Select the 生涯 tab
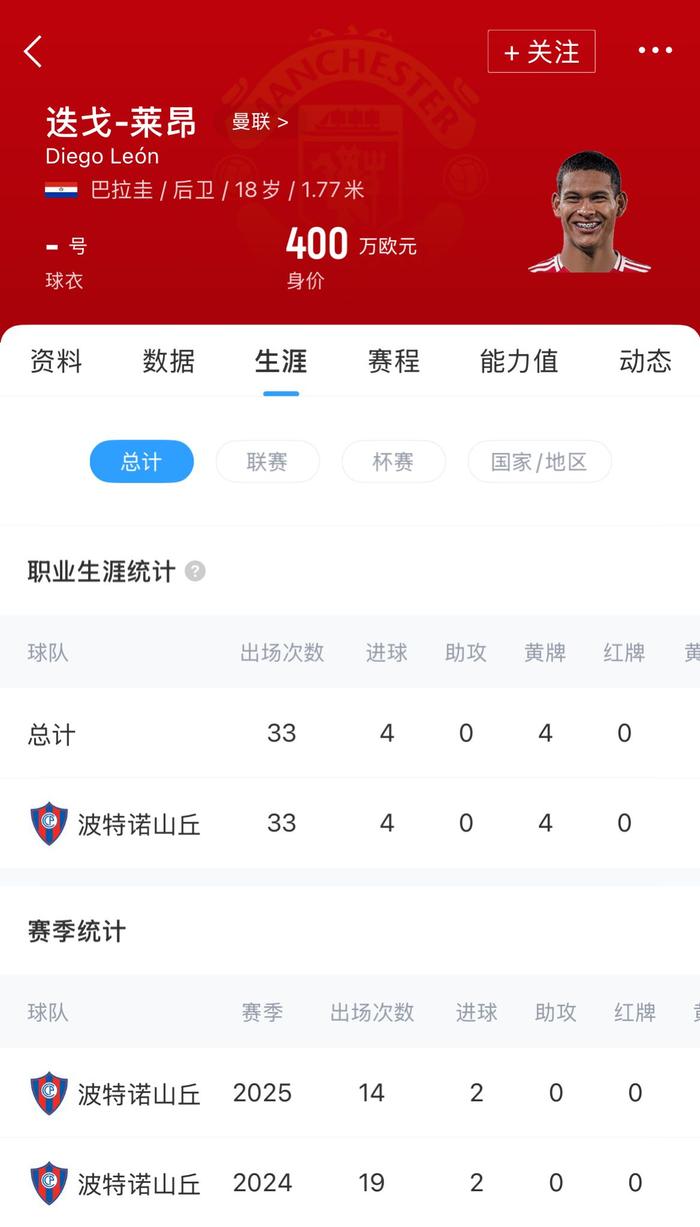 click(281, 361)
